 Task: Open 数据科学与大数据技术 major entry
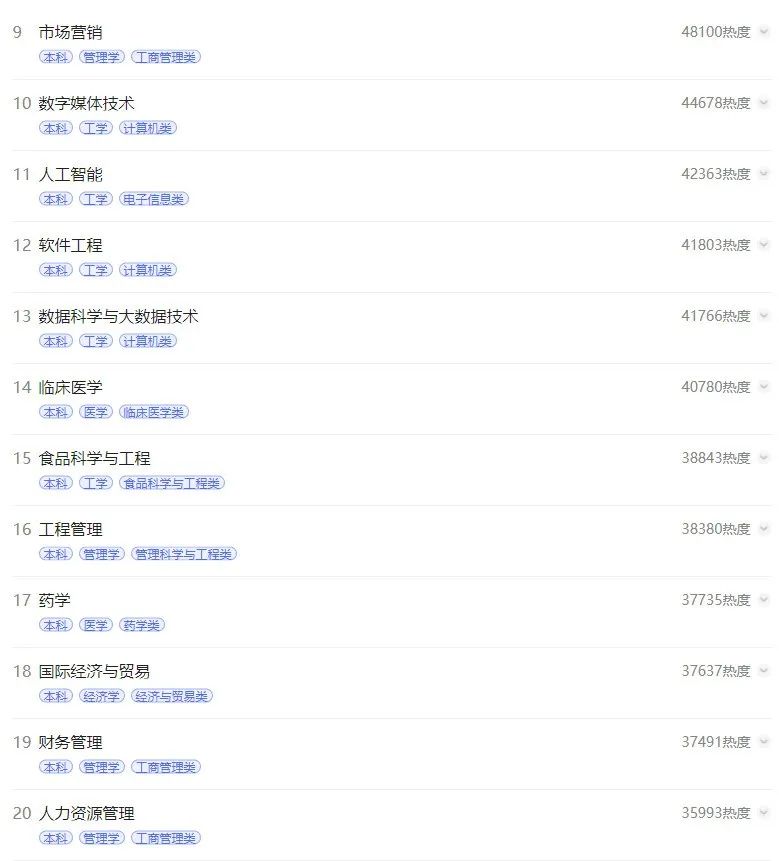click(118, 316)
